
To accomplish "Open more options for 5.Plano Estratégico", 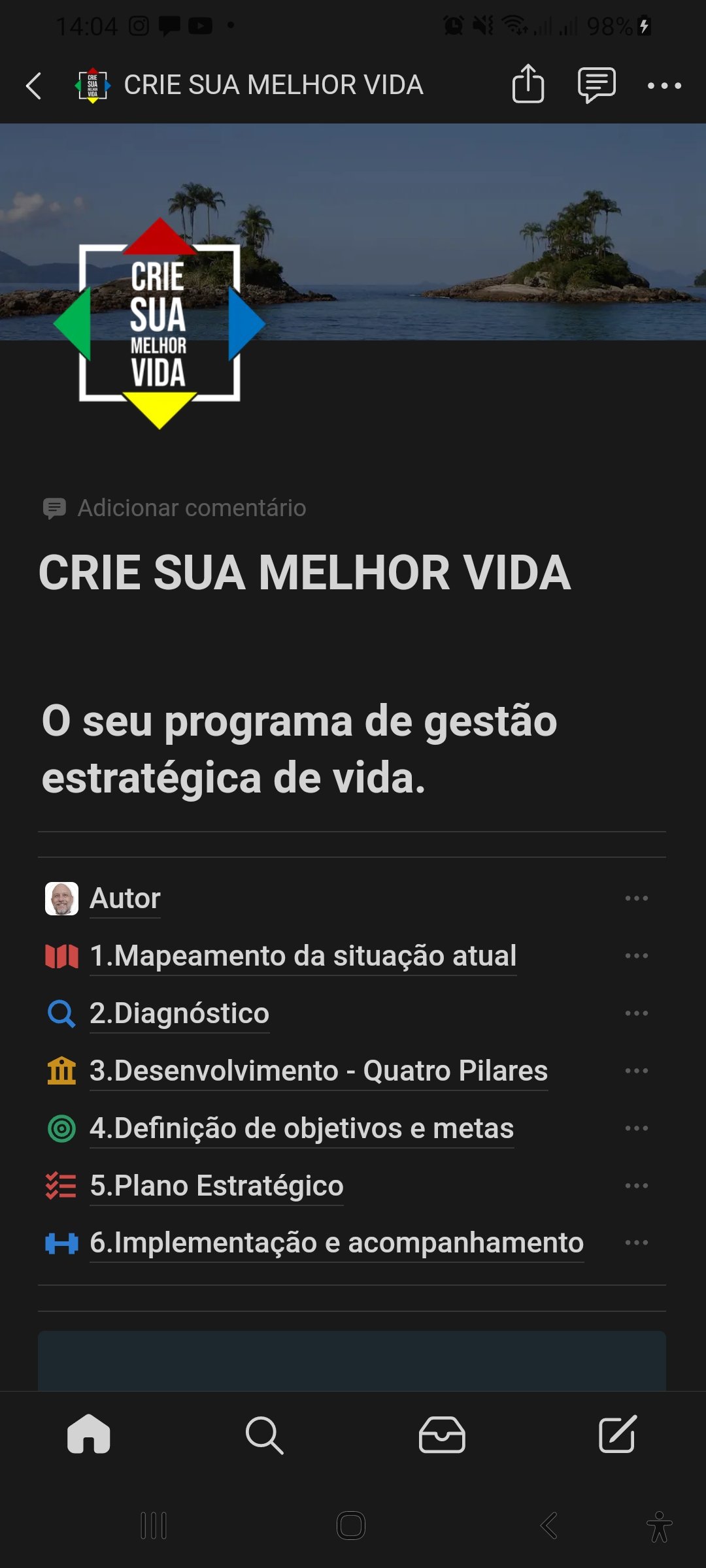I will coord(636,1186).
